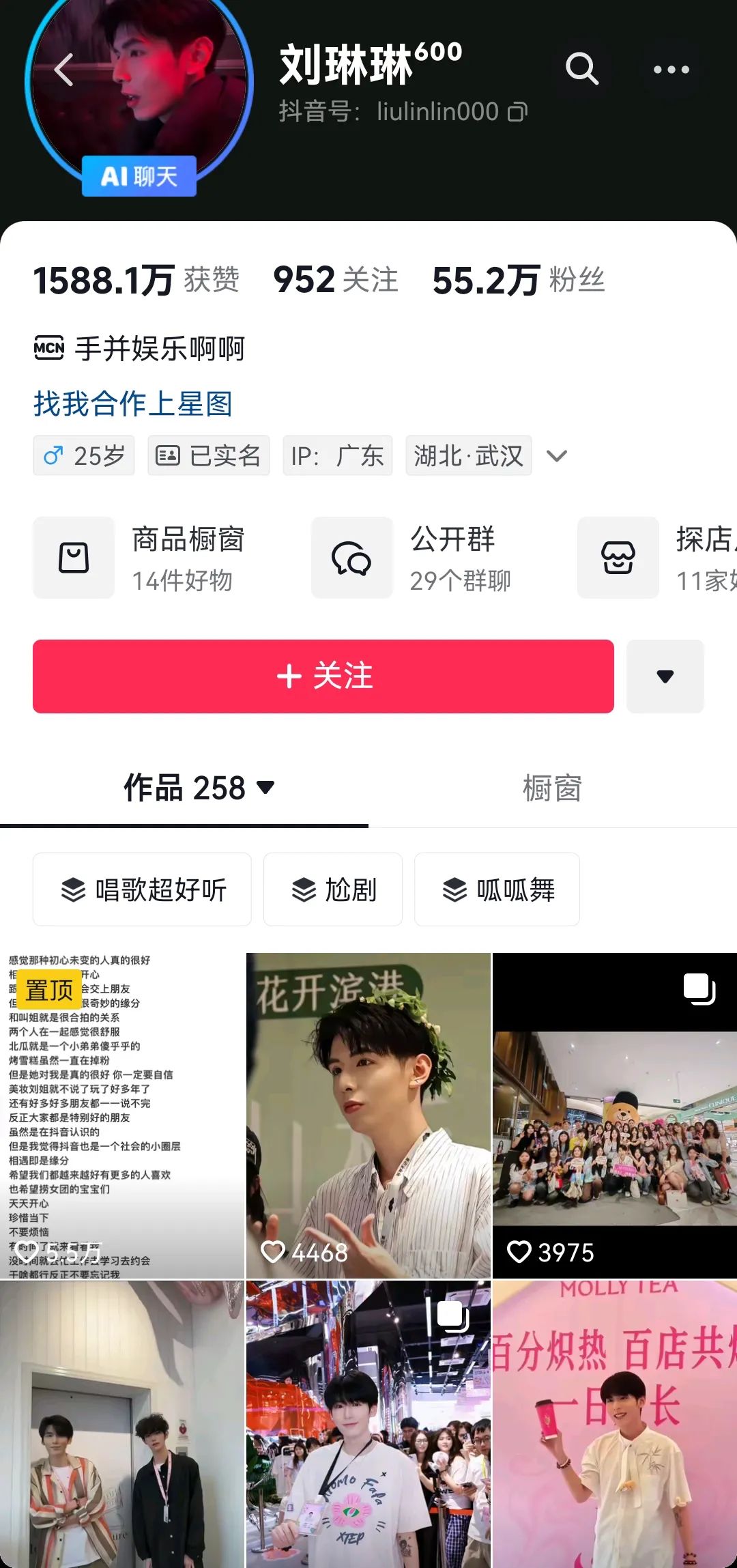Image resolution: width=737 pixels, height=1568 pixels.
Task: Open the pinned 置顶 text post
Action: point(121,1115)
